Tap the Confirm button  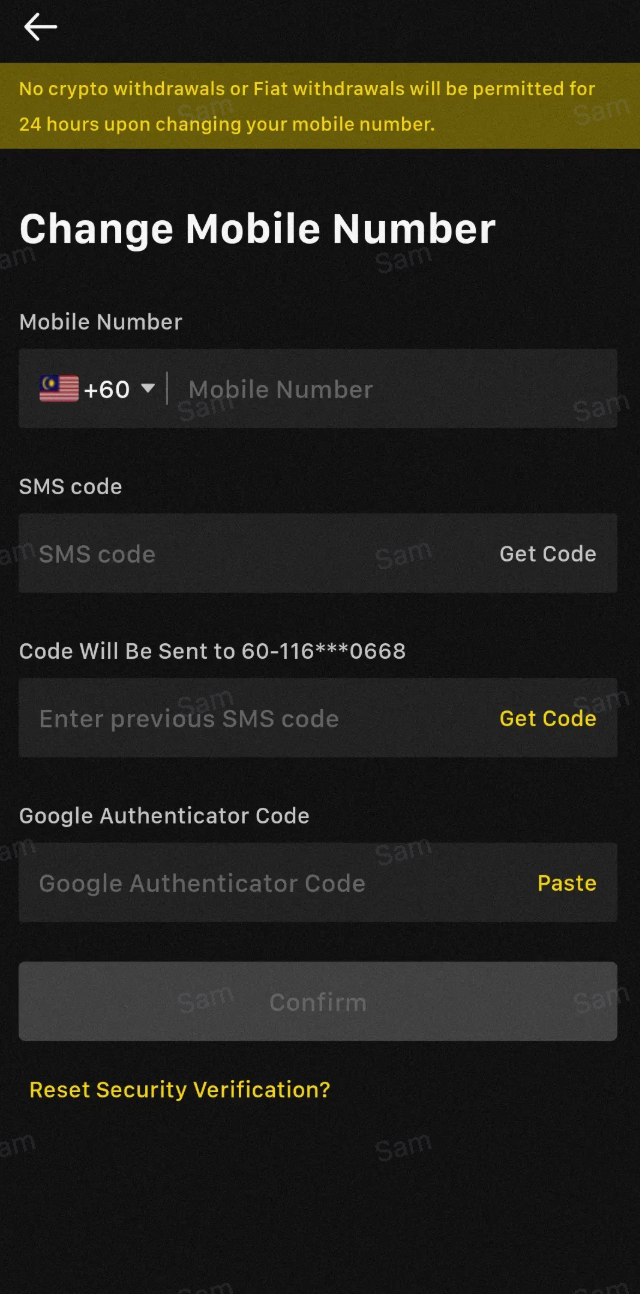pos(318,1002)
